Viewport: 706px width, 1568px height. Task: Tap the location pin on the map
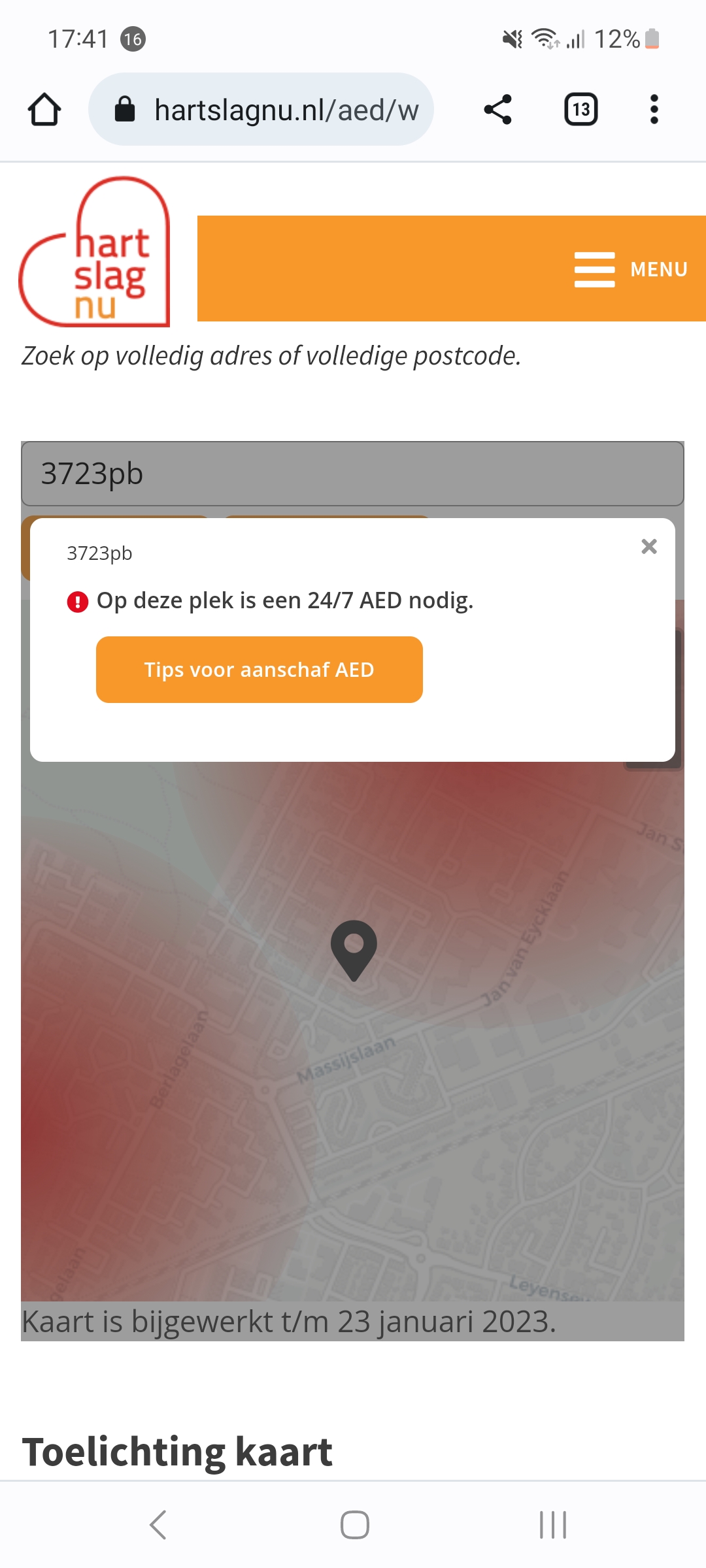tap(354, 948)
